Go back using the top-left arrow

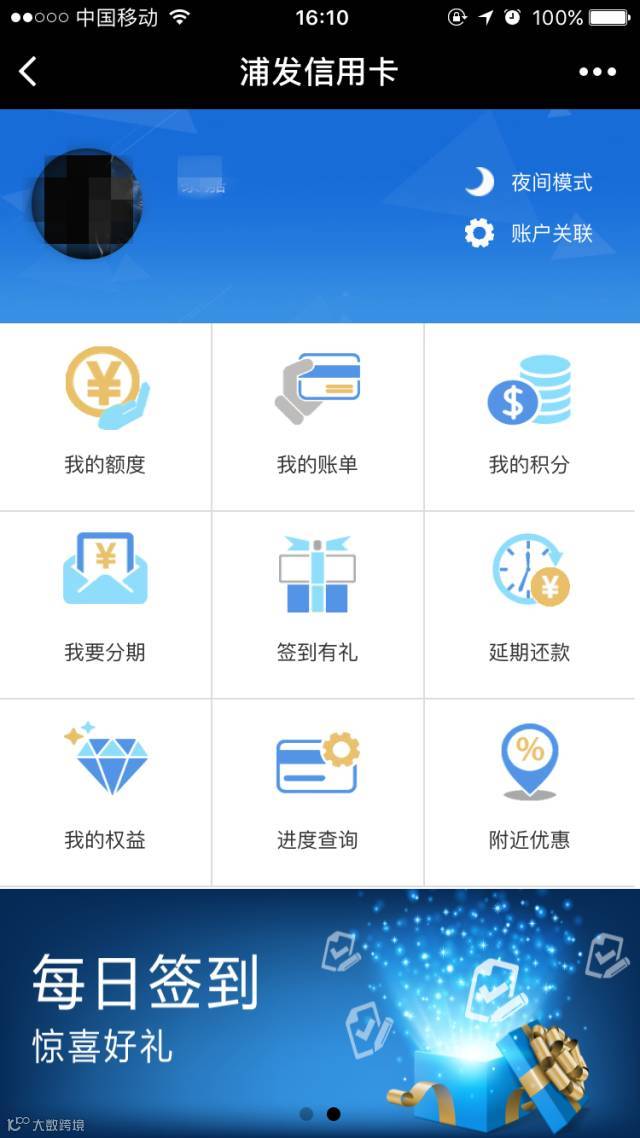(x=28, y=71)
